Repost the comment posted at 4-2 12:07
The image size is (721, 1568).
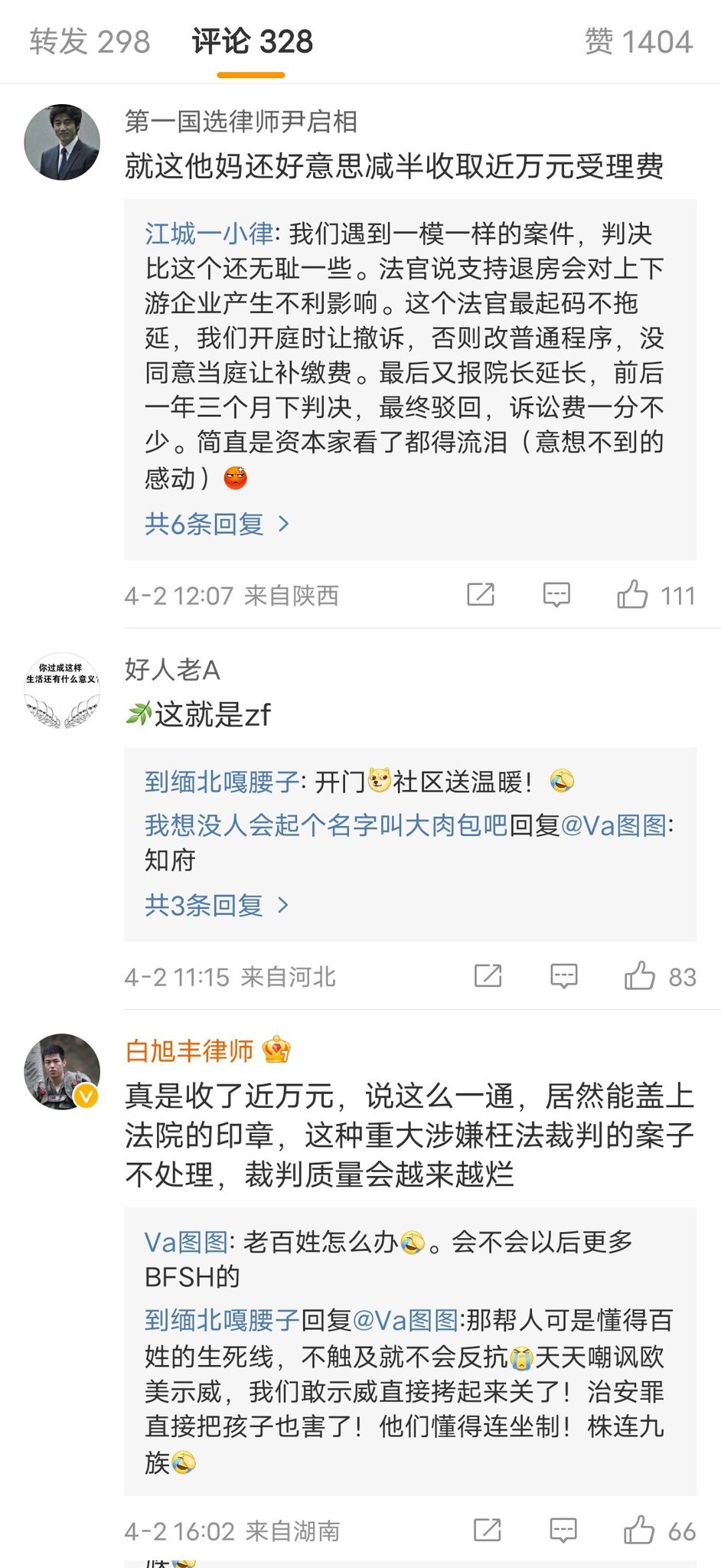pyautogui.click(x=481, y=595)
